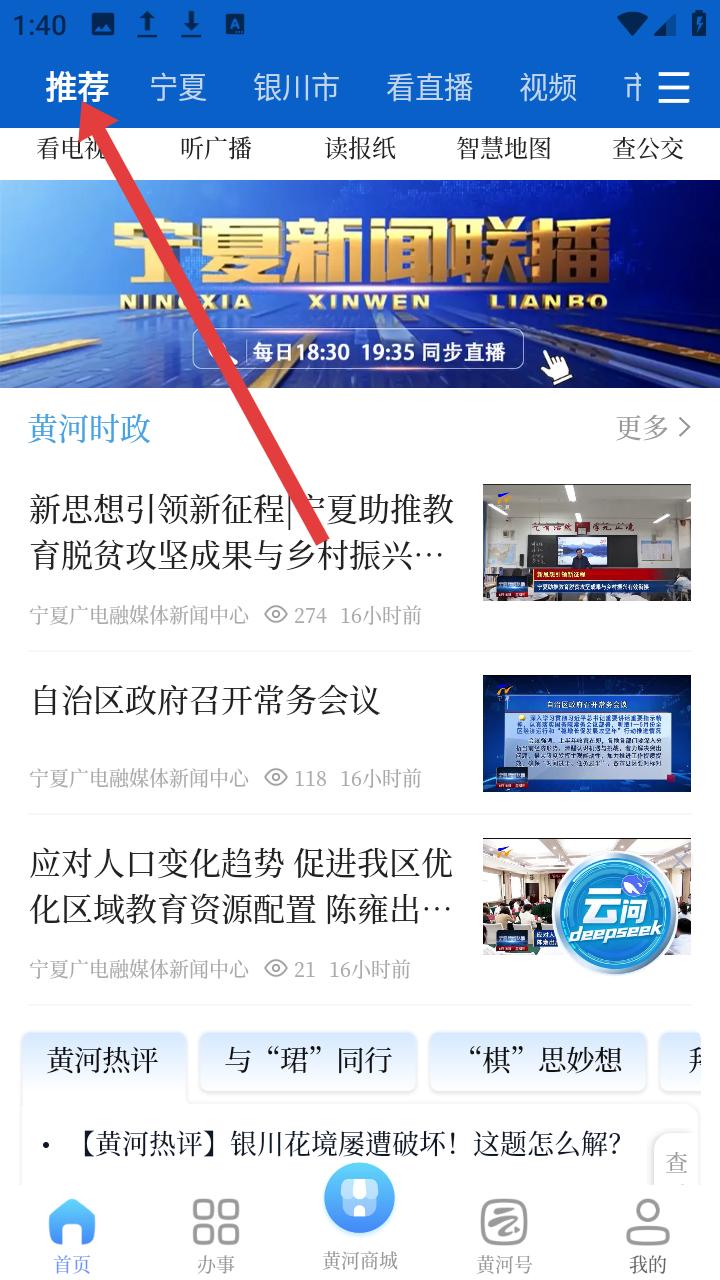
Task: Open 读报纸 shortcut
Action: (360, 149)
